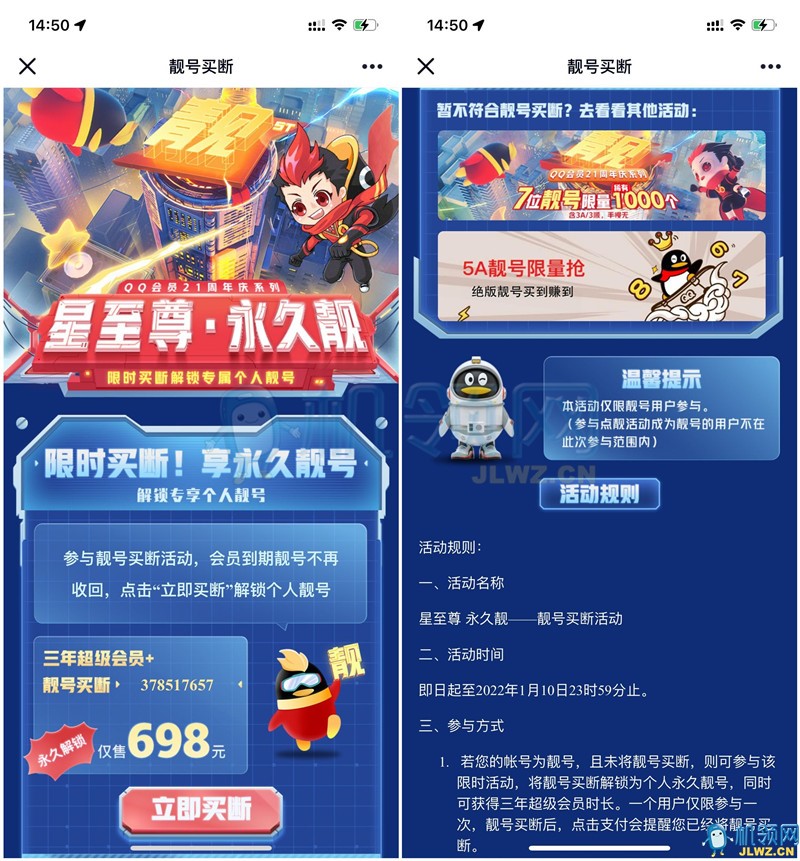Open overflow menu on the 活动规则 page
This screenshot has height=861, width=800.
pyautogui.click(x=769, y=66)
